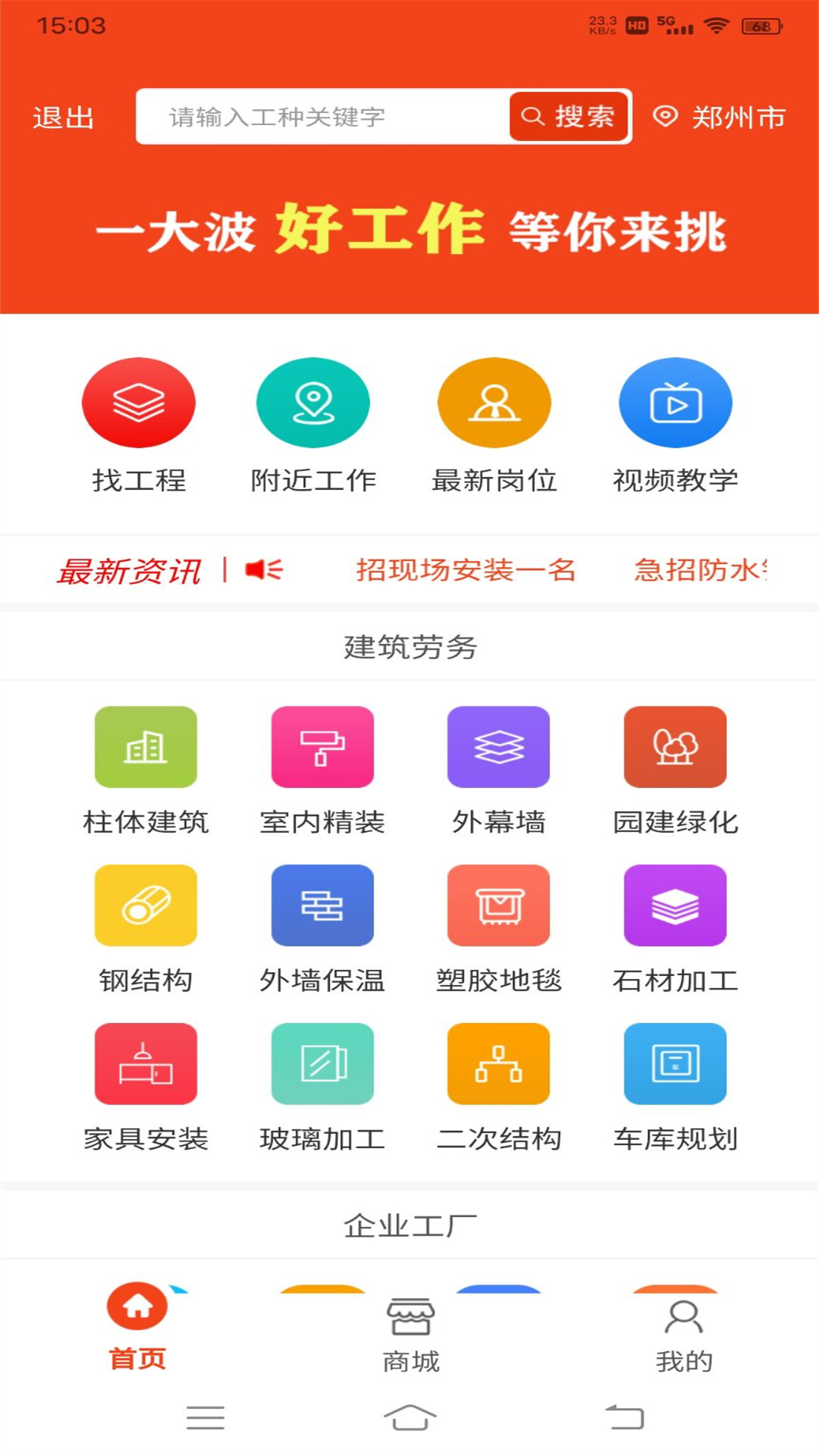
Task: Change the city from 郑州市
Action: coord(720,118)
